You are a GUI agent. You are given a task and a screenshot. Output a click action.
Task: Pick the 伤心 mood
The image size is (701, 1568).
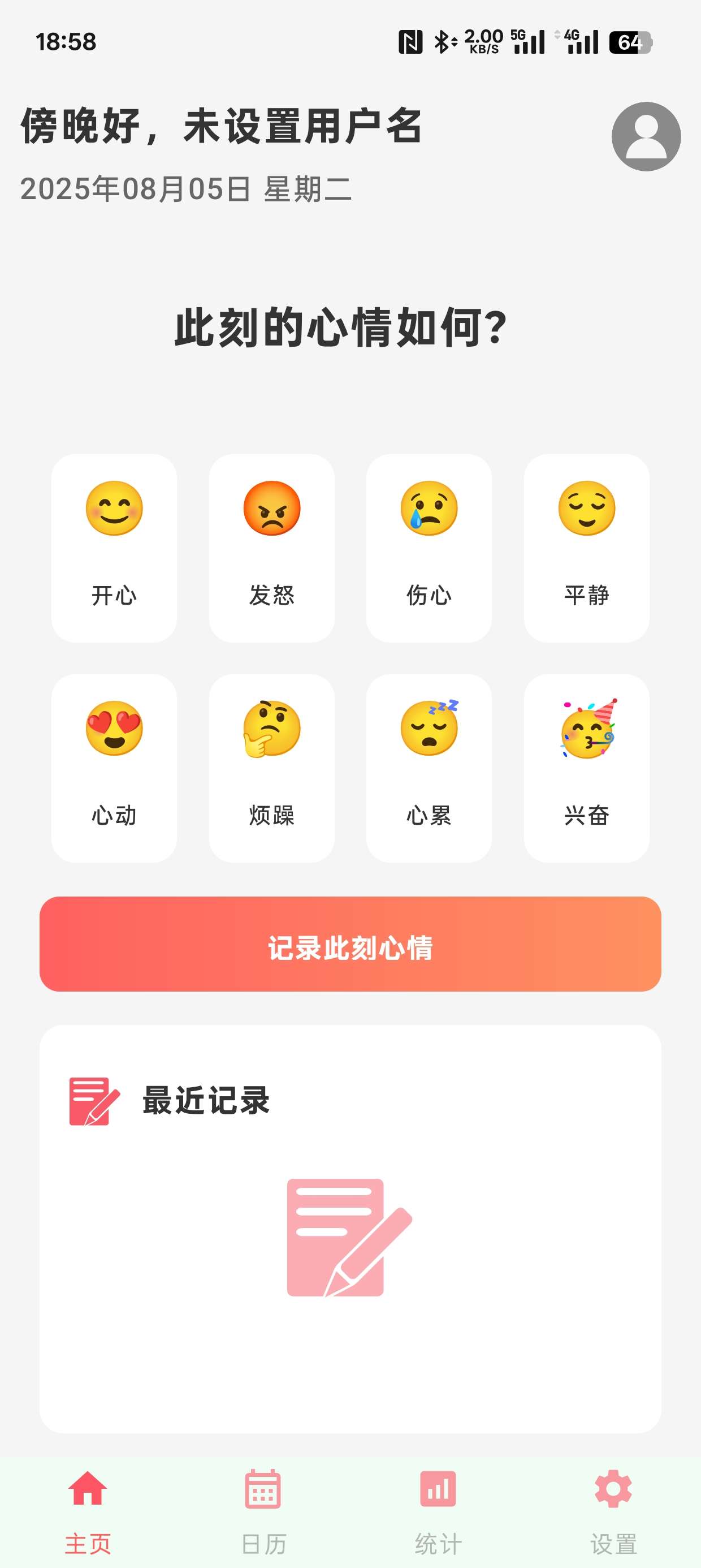point(429,547)
